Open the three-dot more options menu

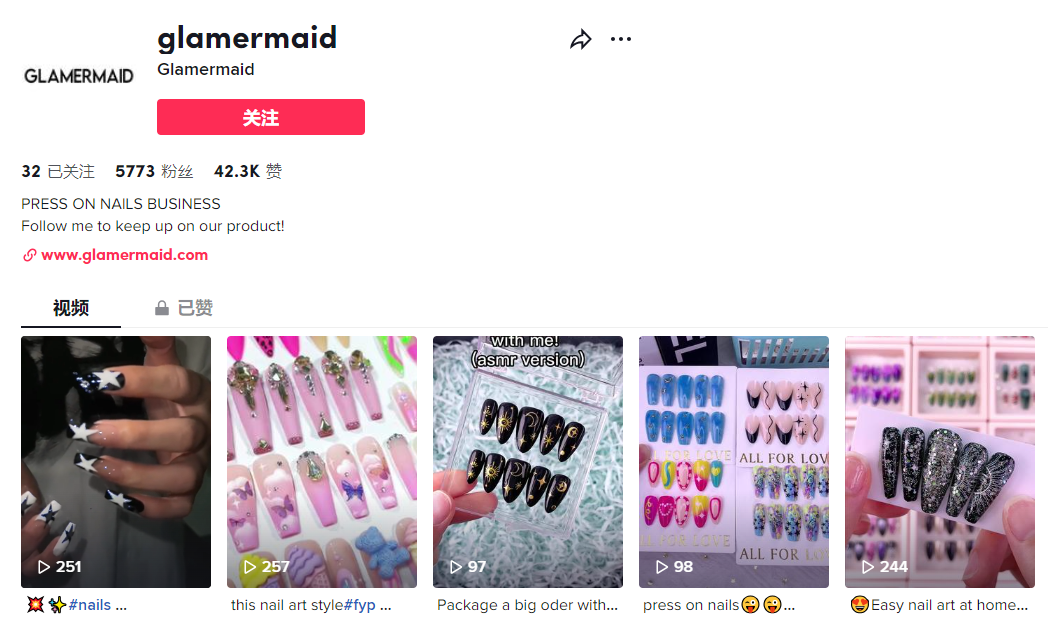[621, 40]
